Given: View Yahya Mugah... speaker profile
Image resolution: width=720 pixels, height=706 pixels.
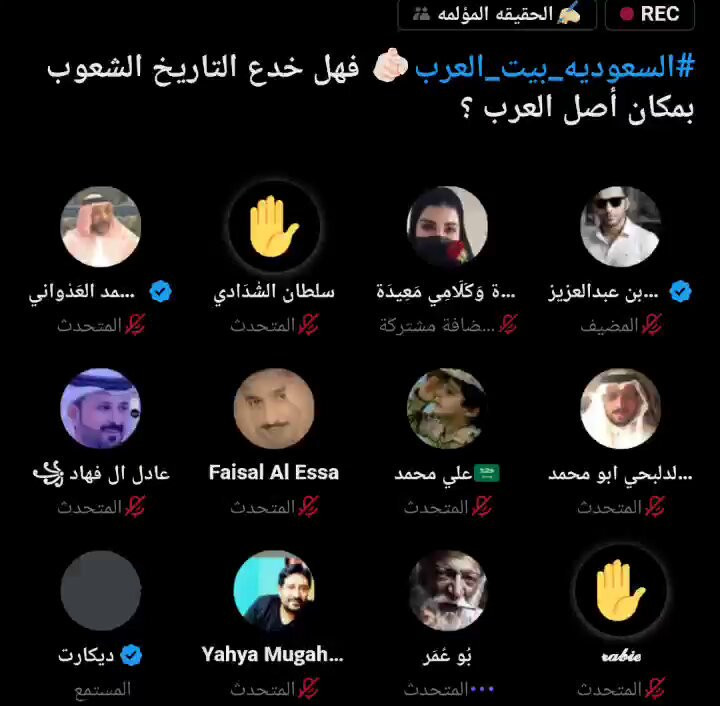Looking at the screenshot, I should [x=273, y=590].
